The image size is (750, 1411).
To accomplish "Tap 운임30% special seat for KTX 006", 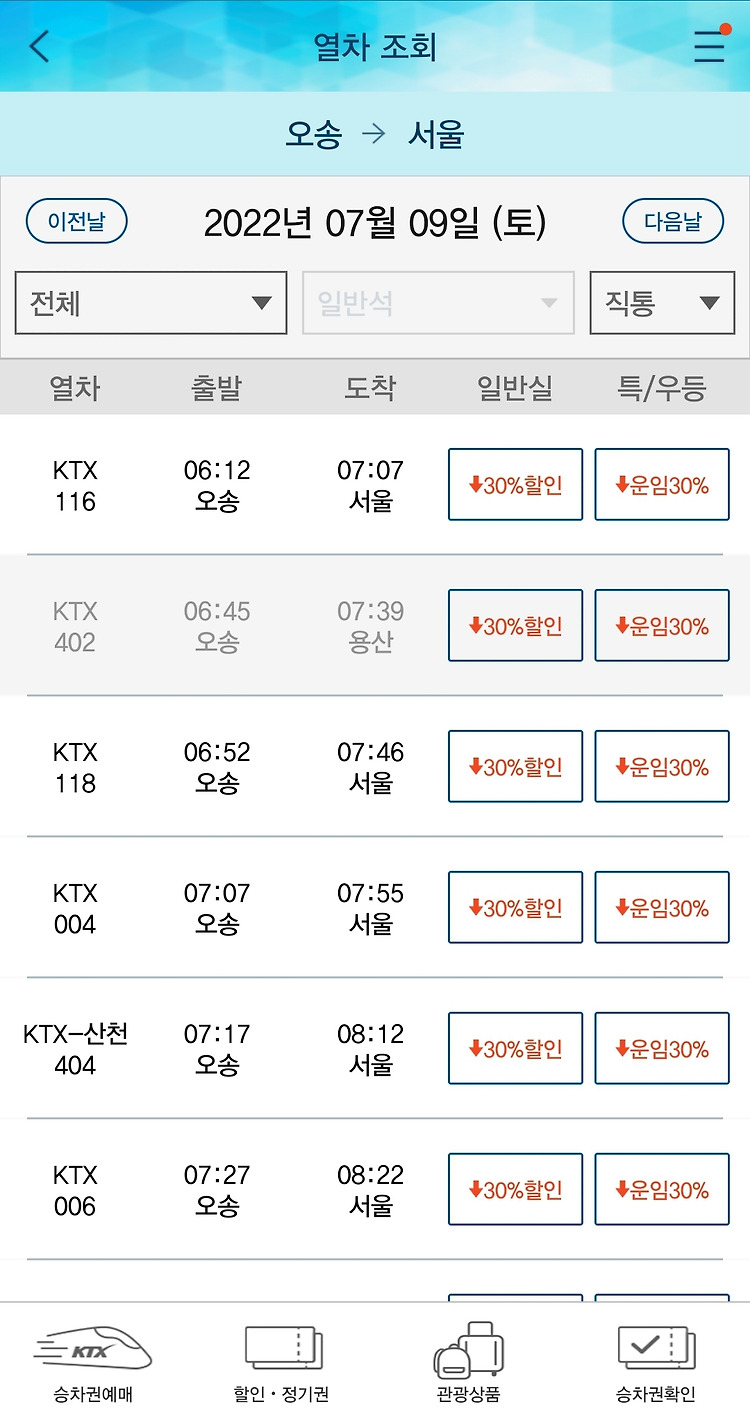I will pyautogui.click(x=662, y=1190).
